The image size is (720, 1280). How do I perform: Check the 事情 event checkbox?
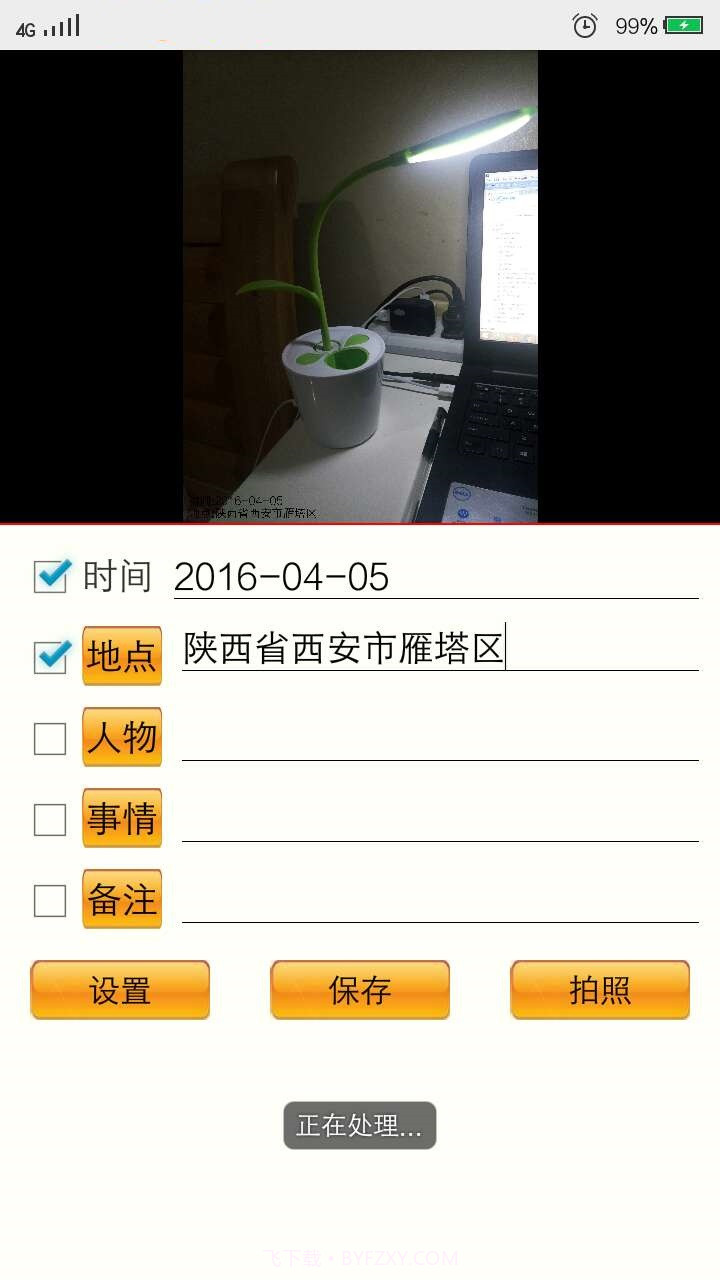tap(50, 818)
